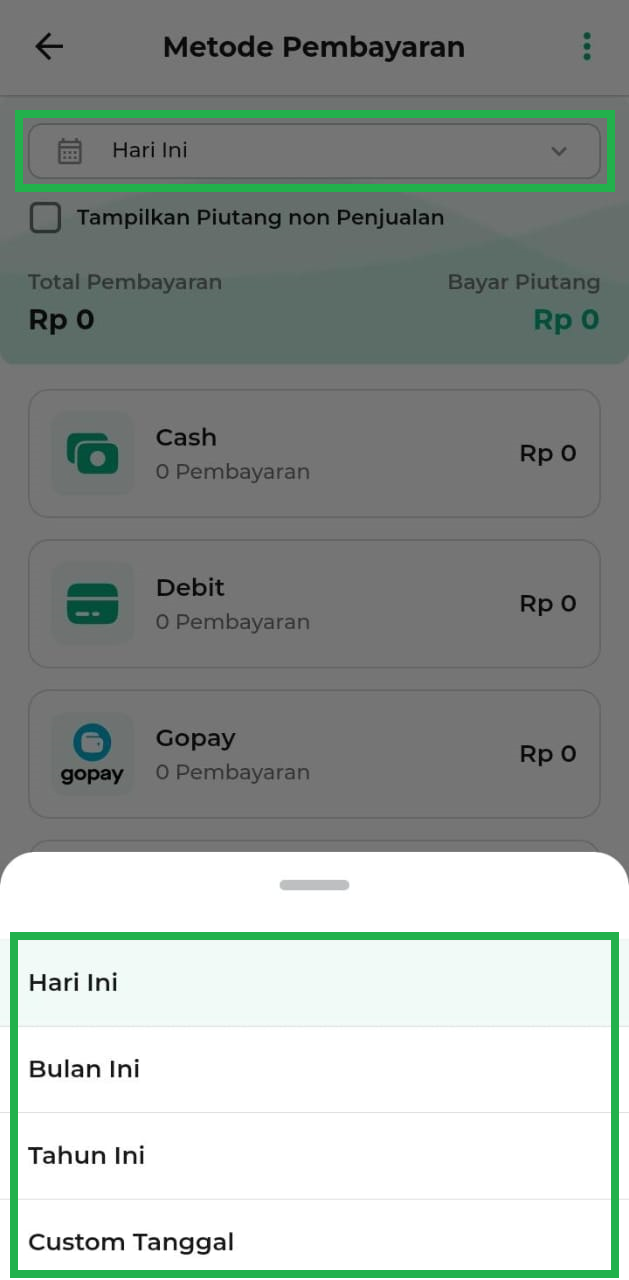Screen dimensions: 629x1280
Task: Open the Gopay payment card
Action: [x=314, y=753]
